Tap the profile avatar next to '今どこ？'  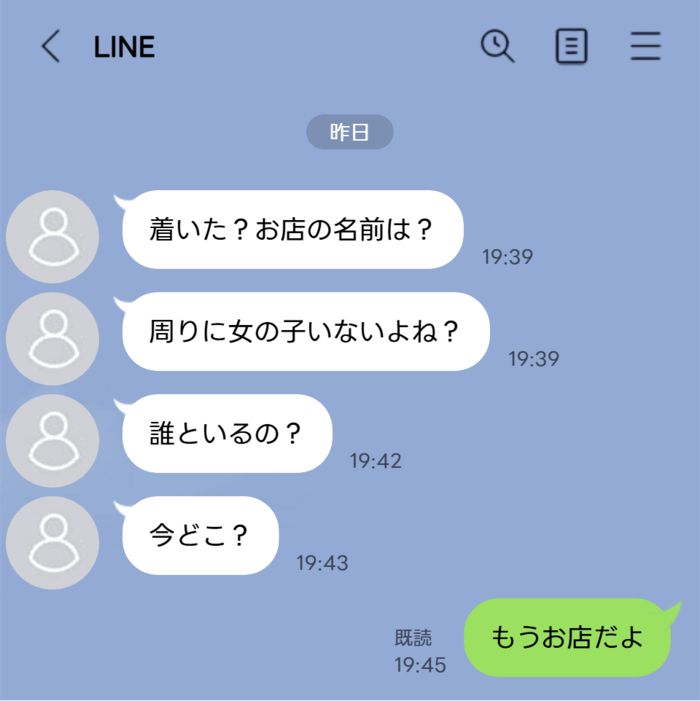53,541
